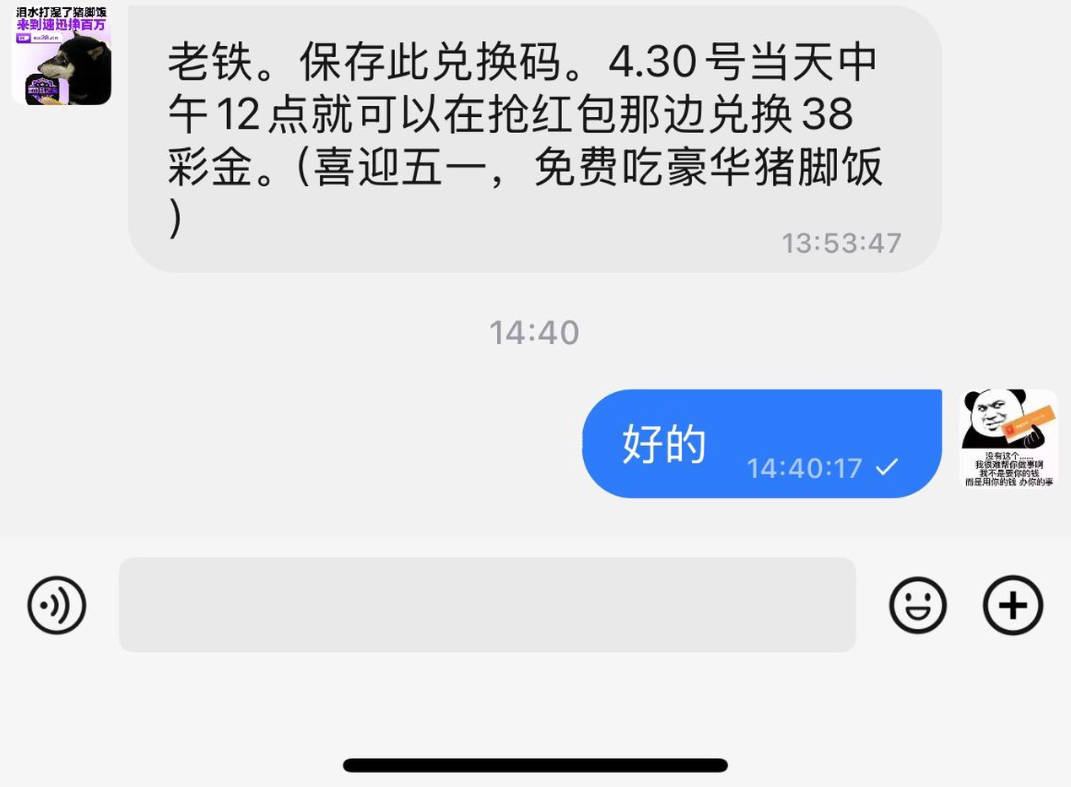Open the plus attachment menu
Screen dimensions: 1071x787
(1012, 605)
